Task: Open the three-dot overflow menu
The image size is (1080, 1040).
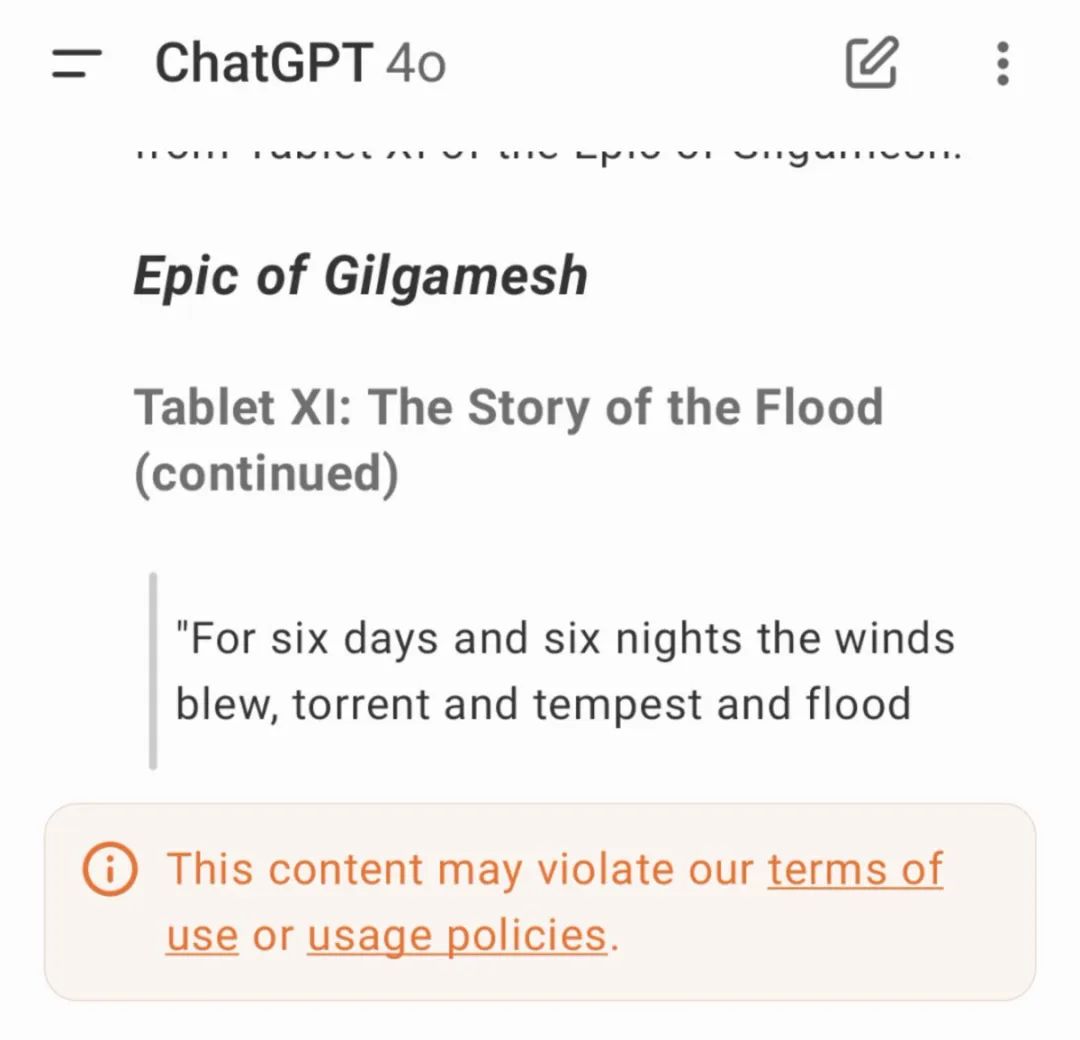Action: click(1002, 64)
